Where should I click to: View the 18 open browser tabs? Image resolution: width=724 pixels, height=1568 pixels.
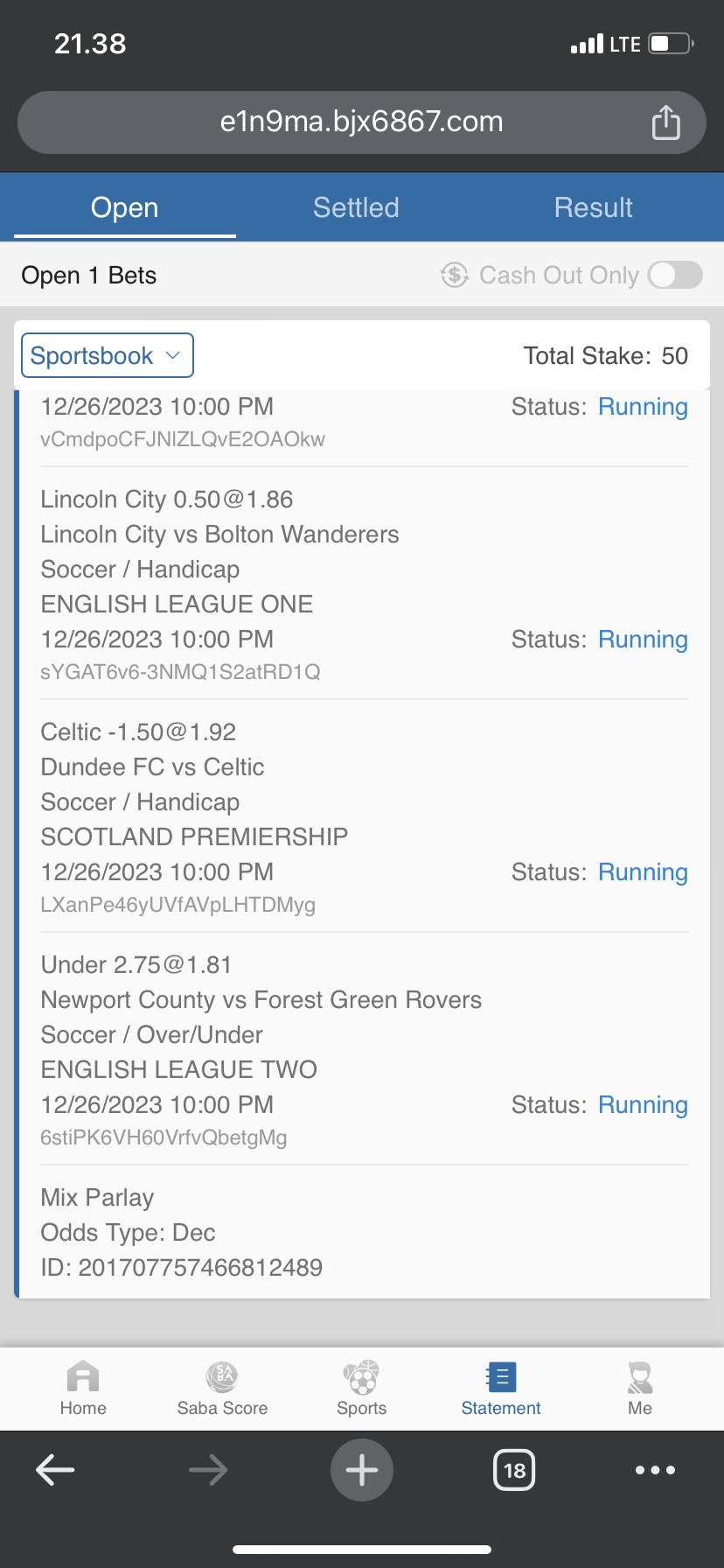[514, 1470]
